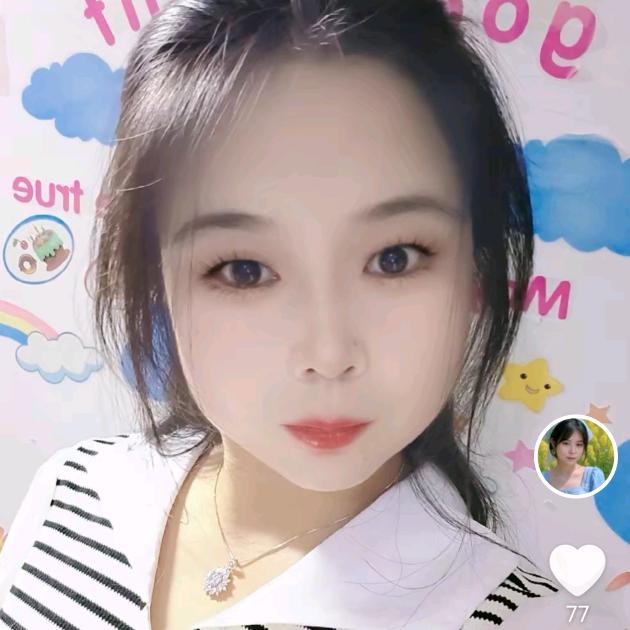The height and width of the screenshot is (630, 630).
Task: Open the creator's circular profile avatar
Action: [x=576, y=456]
